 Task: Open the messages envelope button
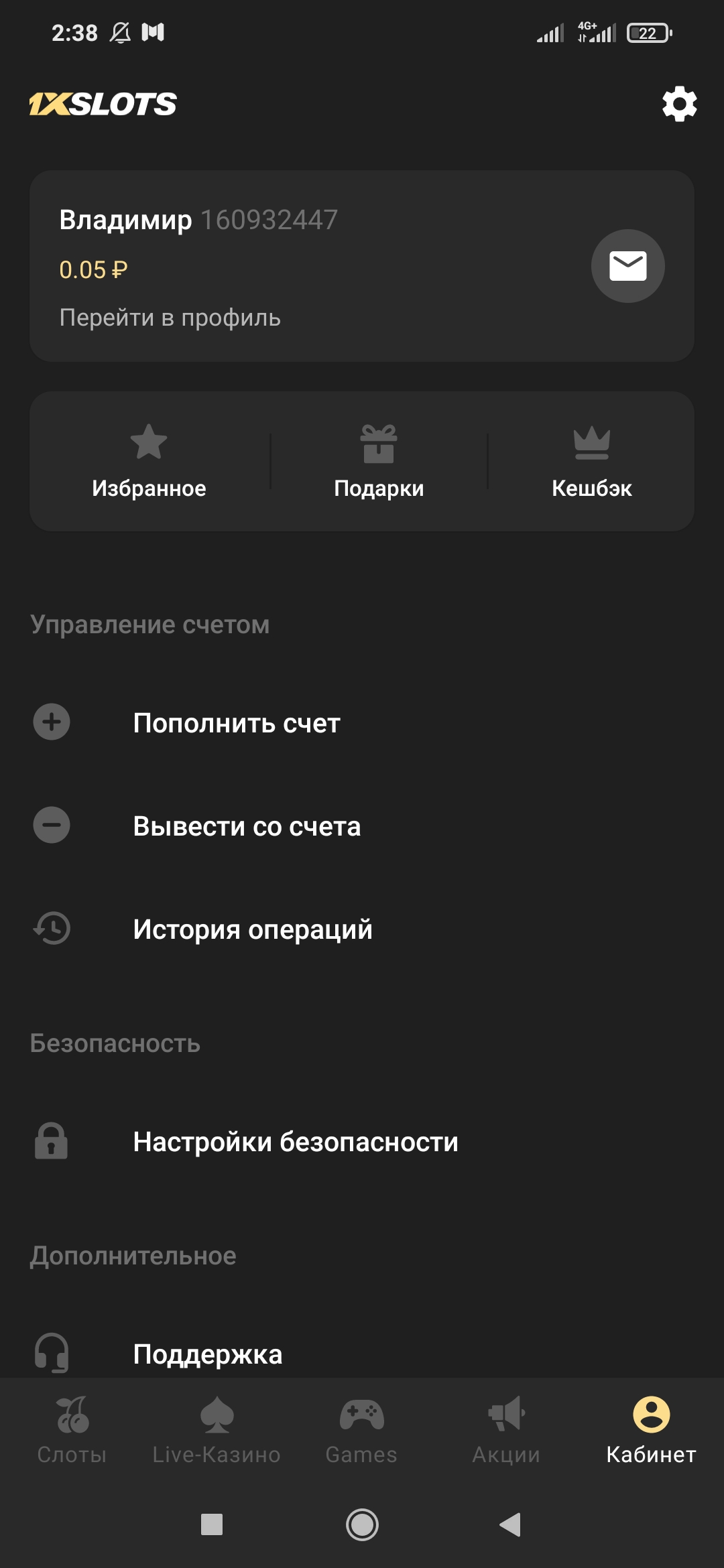pos(627,266)
